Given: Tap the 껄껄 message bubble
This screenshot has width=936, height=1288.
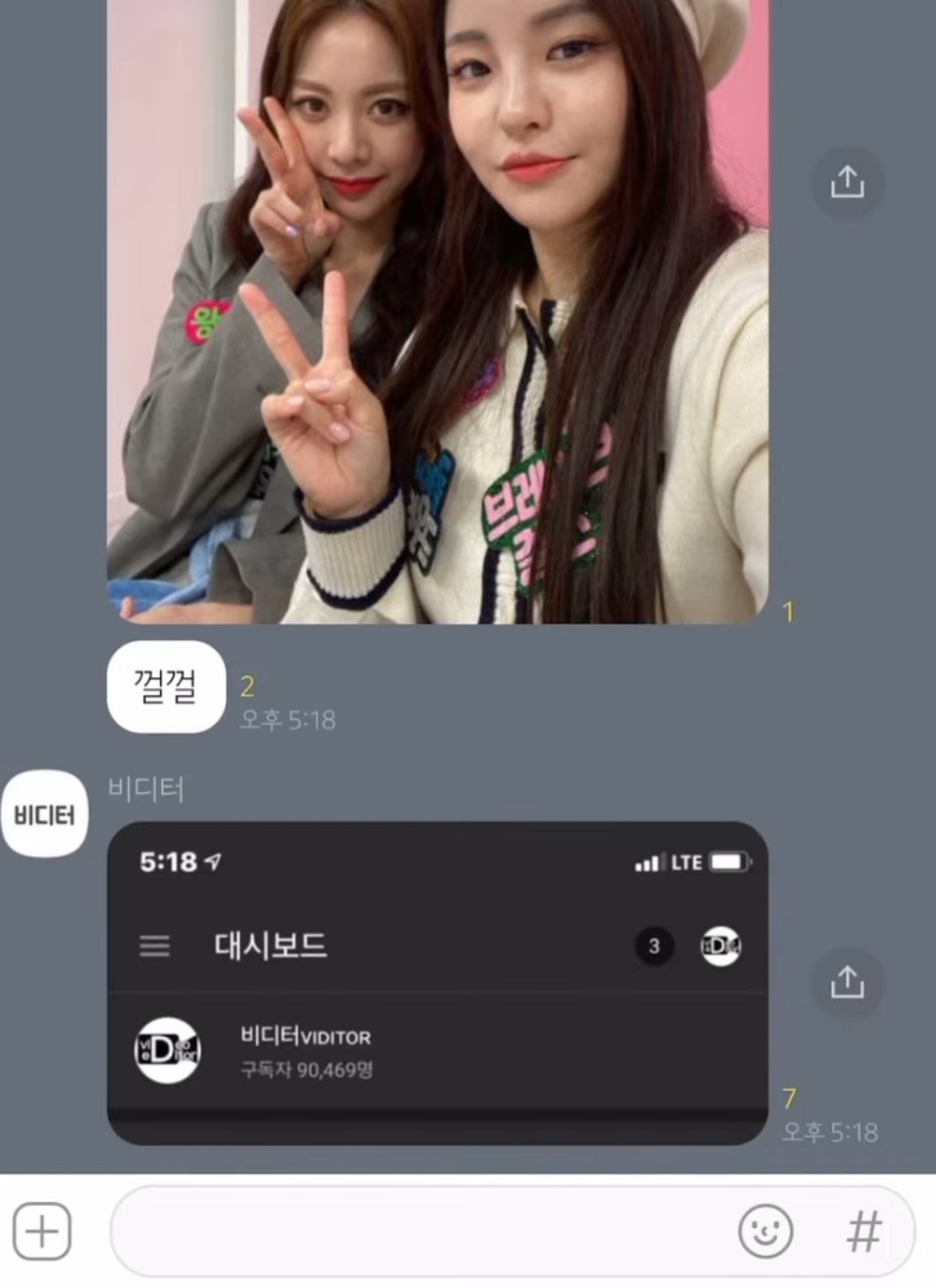Looking at the screenshot, I should tap(165, 686).
